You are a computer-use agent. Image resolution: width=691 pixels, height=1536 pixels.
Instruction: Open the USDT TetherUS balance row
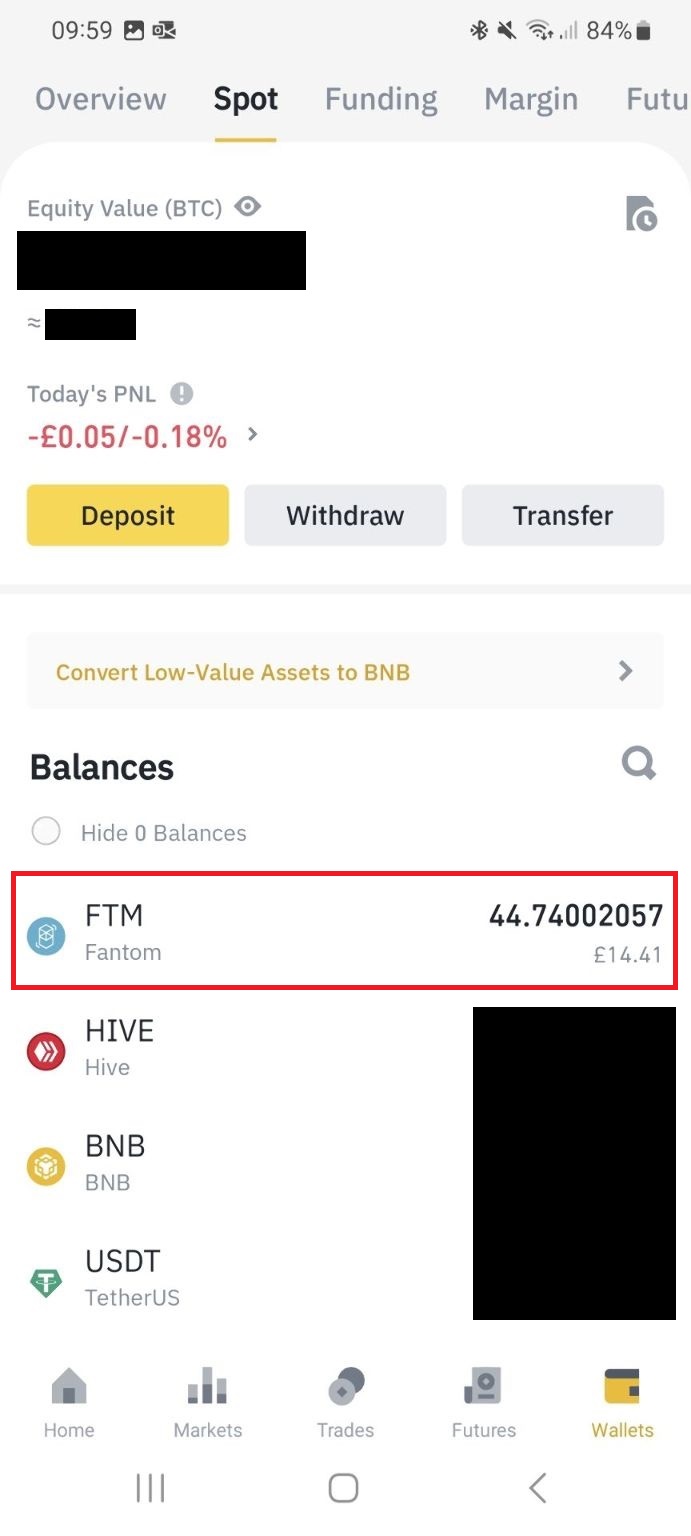point(240,1278)
